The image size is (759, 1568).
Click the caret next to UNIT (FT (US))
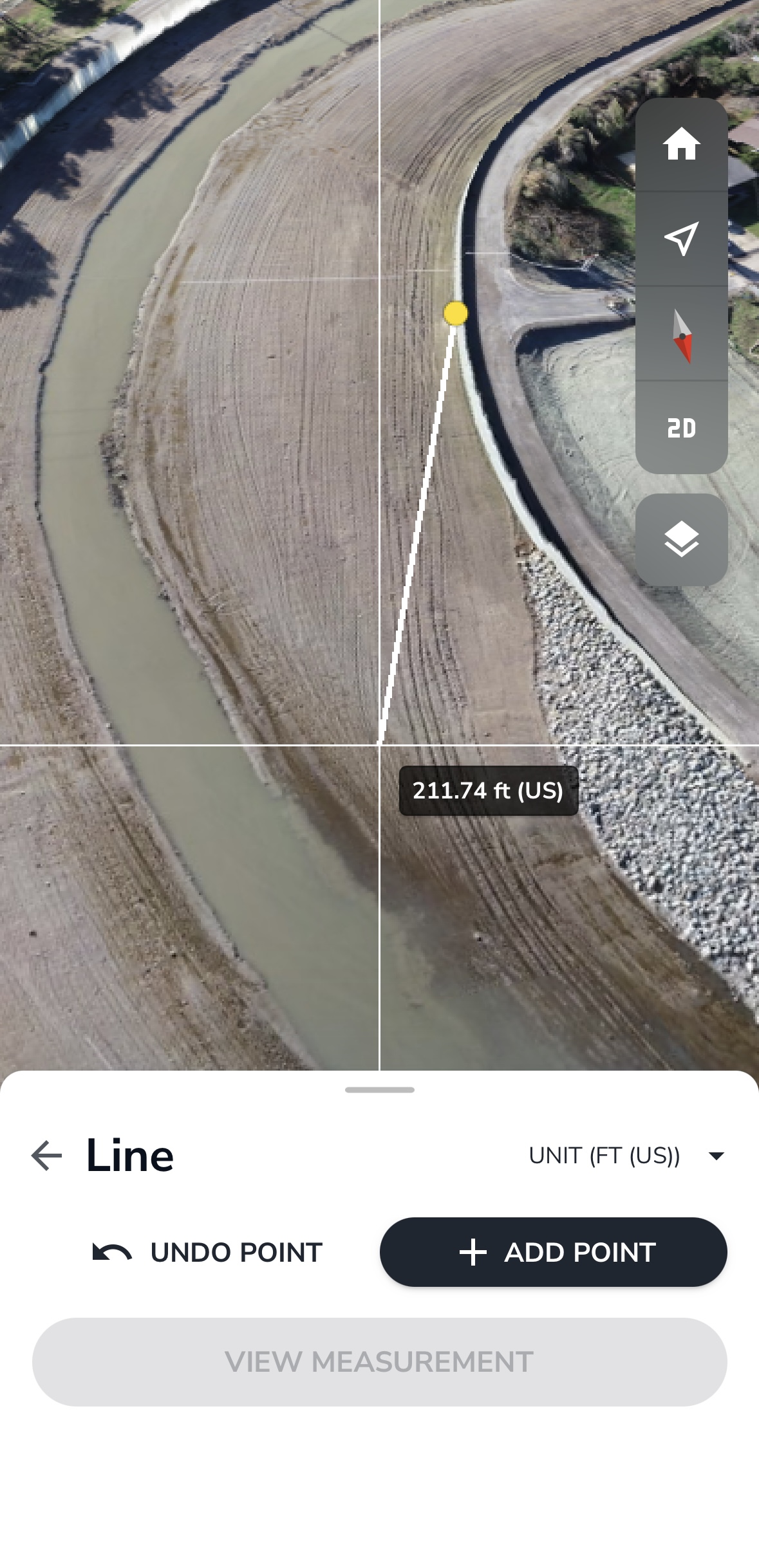pos(717,1156)
